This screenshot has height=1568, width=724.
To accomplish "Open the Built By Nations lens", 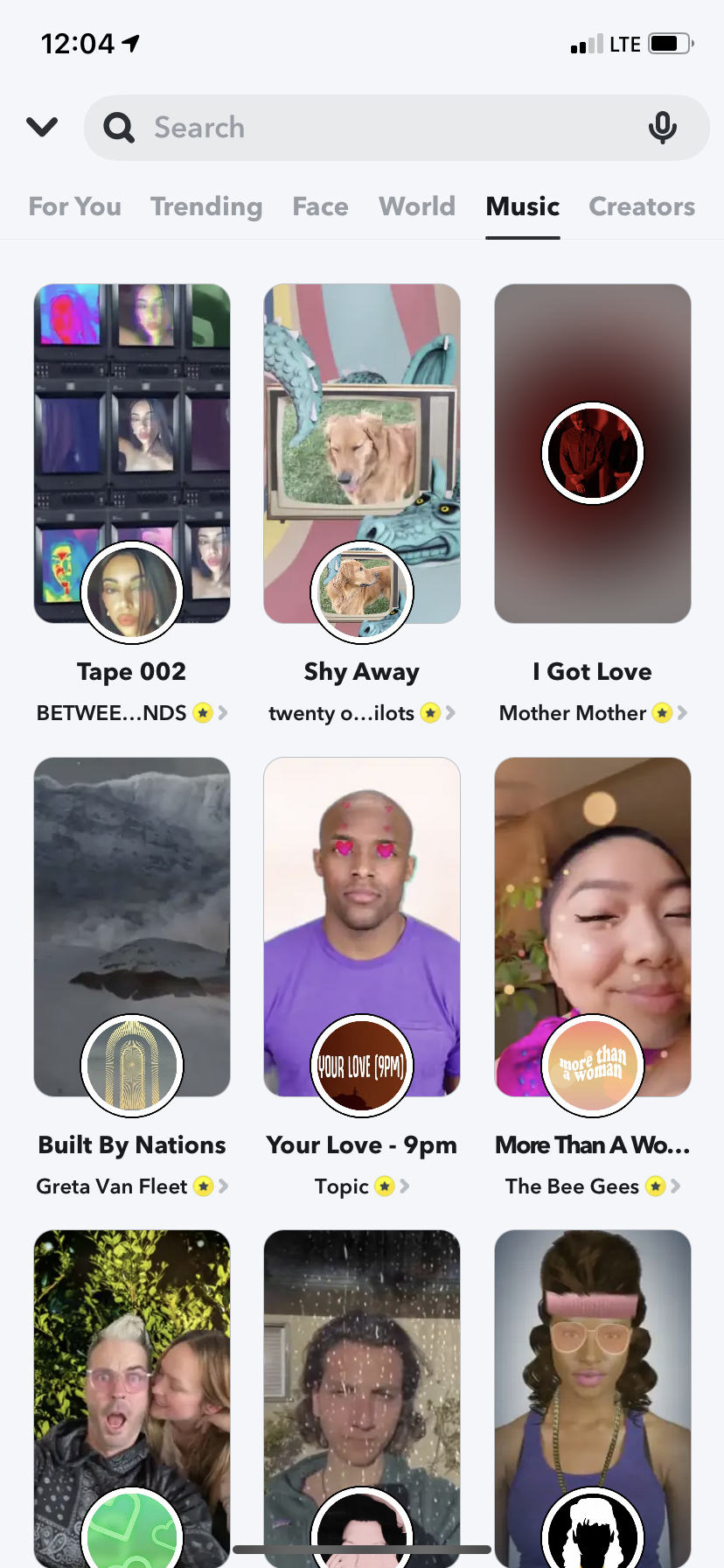I will click(x=132, y=927).
